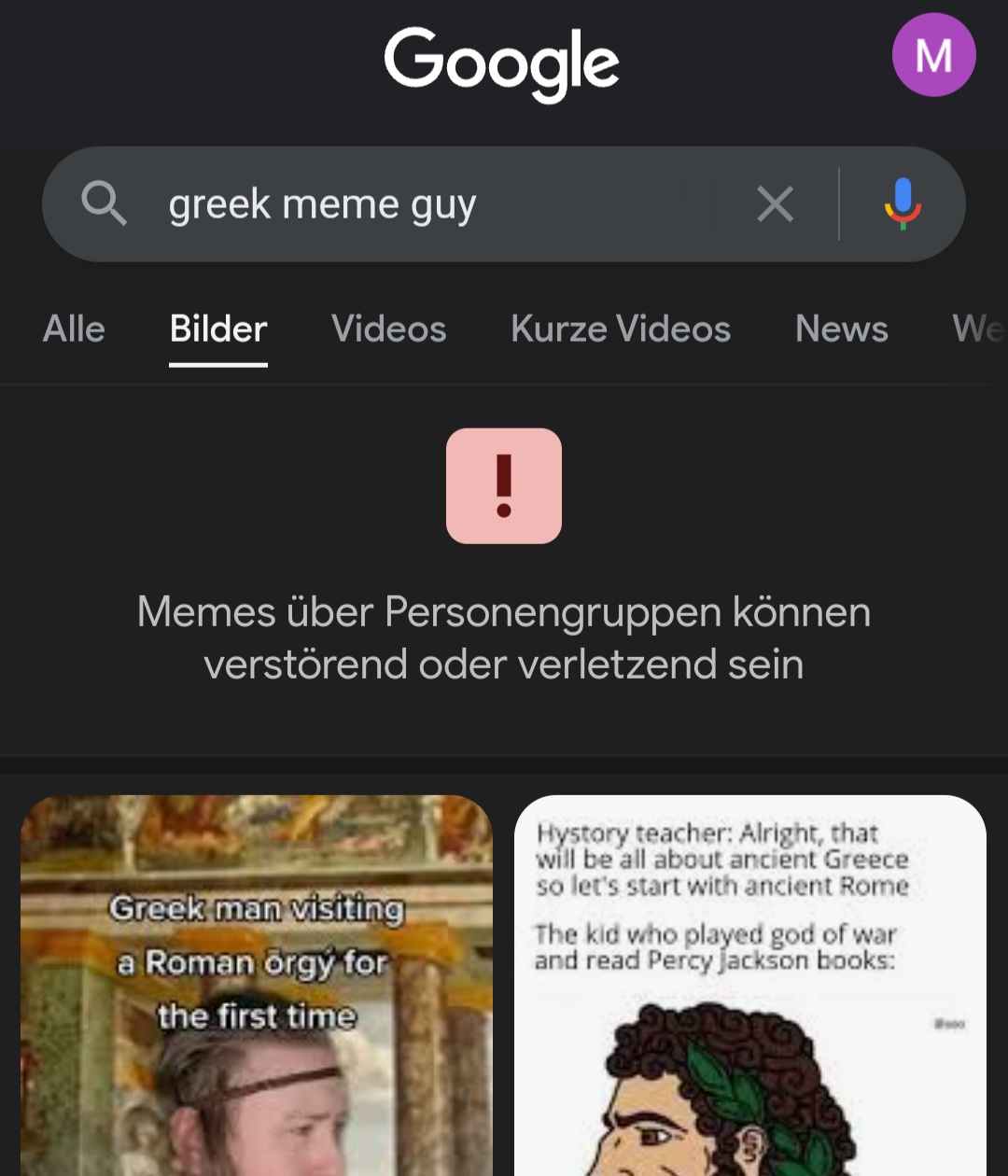The width and height of the screenshot is (1008, 1176).
Task: Open the Kurze Videos tab
Action: (621, 329)
